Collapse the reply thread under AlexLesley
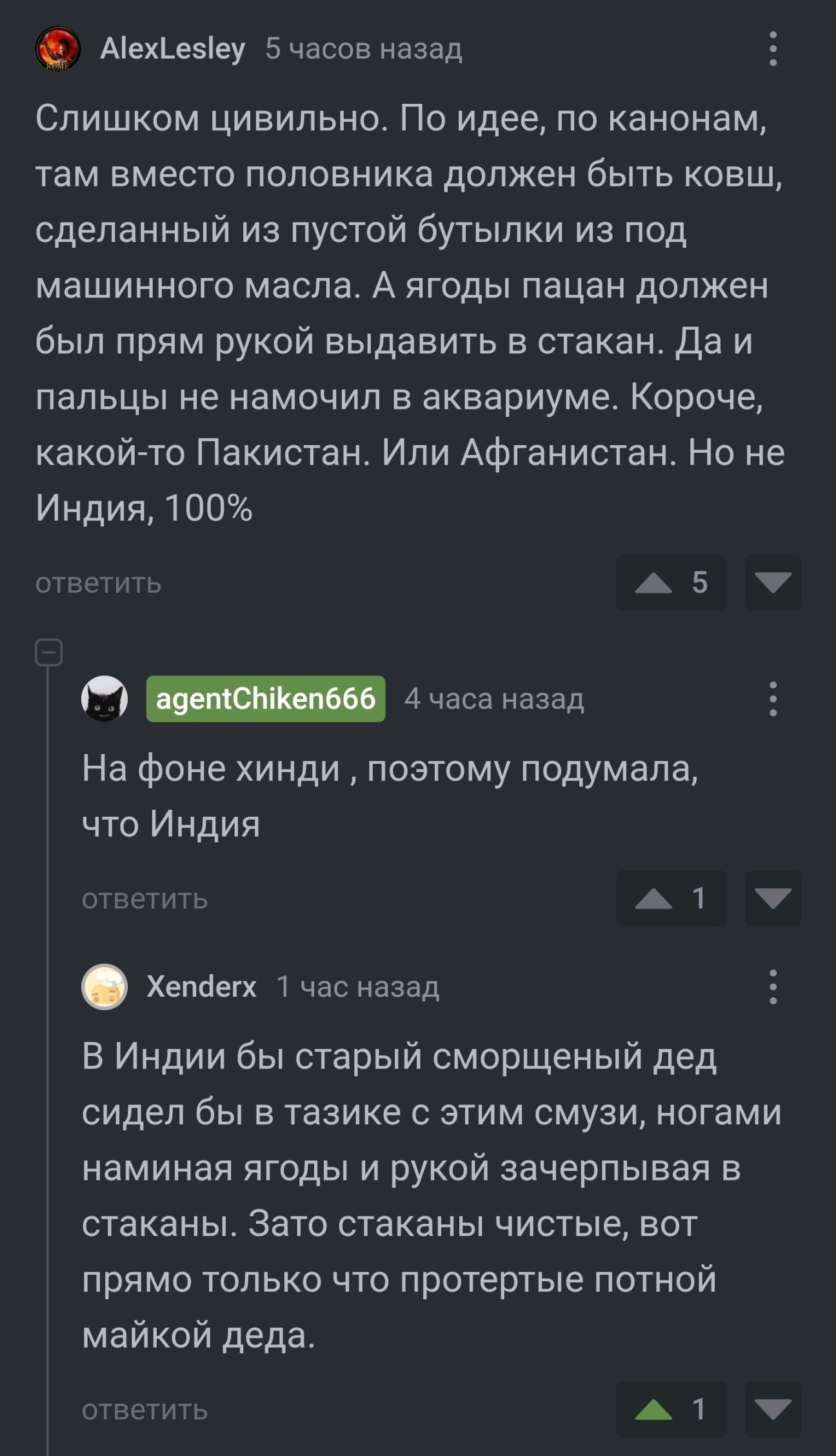Screen dimensions: 836x1456 [49, 652]
